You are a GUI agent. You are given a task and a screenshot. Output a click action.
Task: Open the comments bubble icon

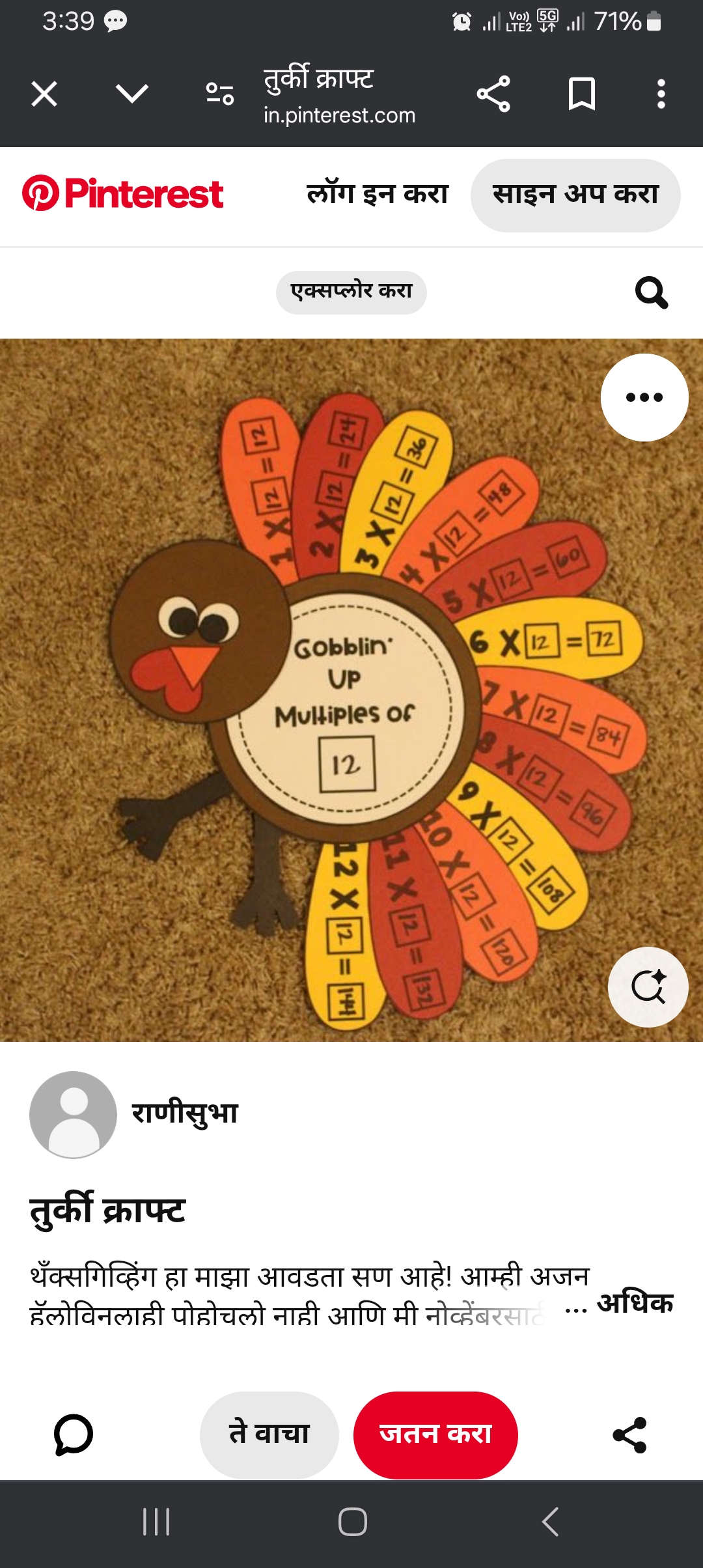(74, 1435)
